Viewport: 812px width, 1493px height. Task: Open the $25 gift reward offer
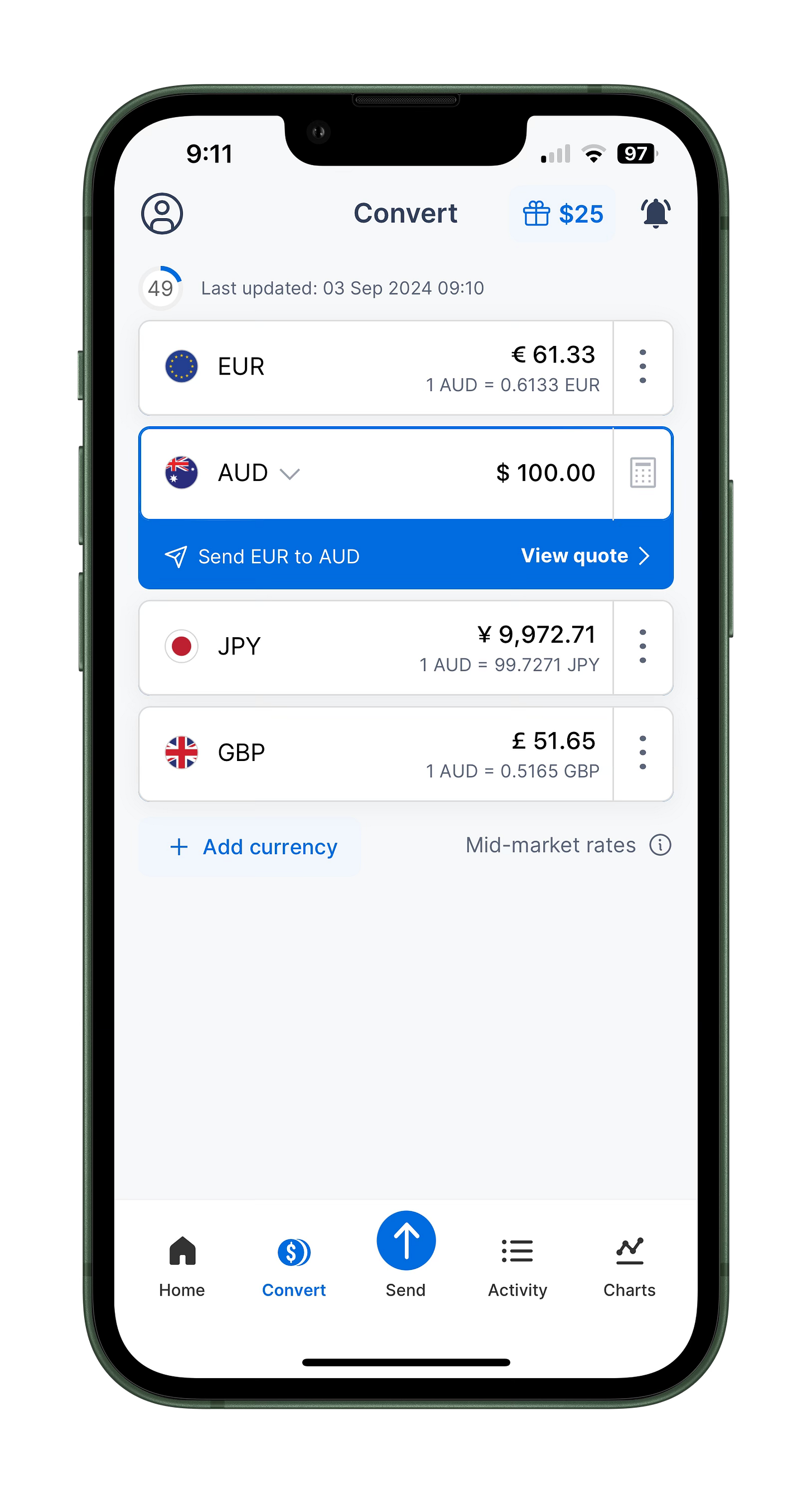[x=562, y=213]
